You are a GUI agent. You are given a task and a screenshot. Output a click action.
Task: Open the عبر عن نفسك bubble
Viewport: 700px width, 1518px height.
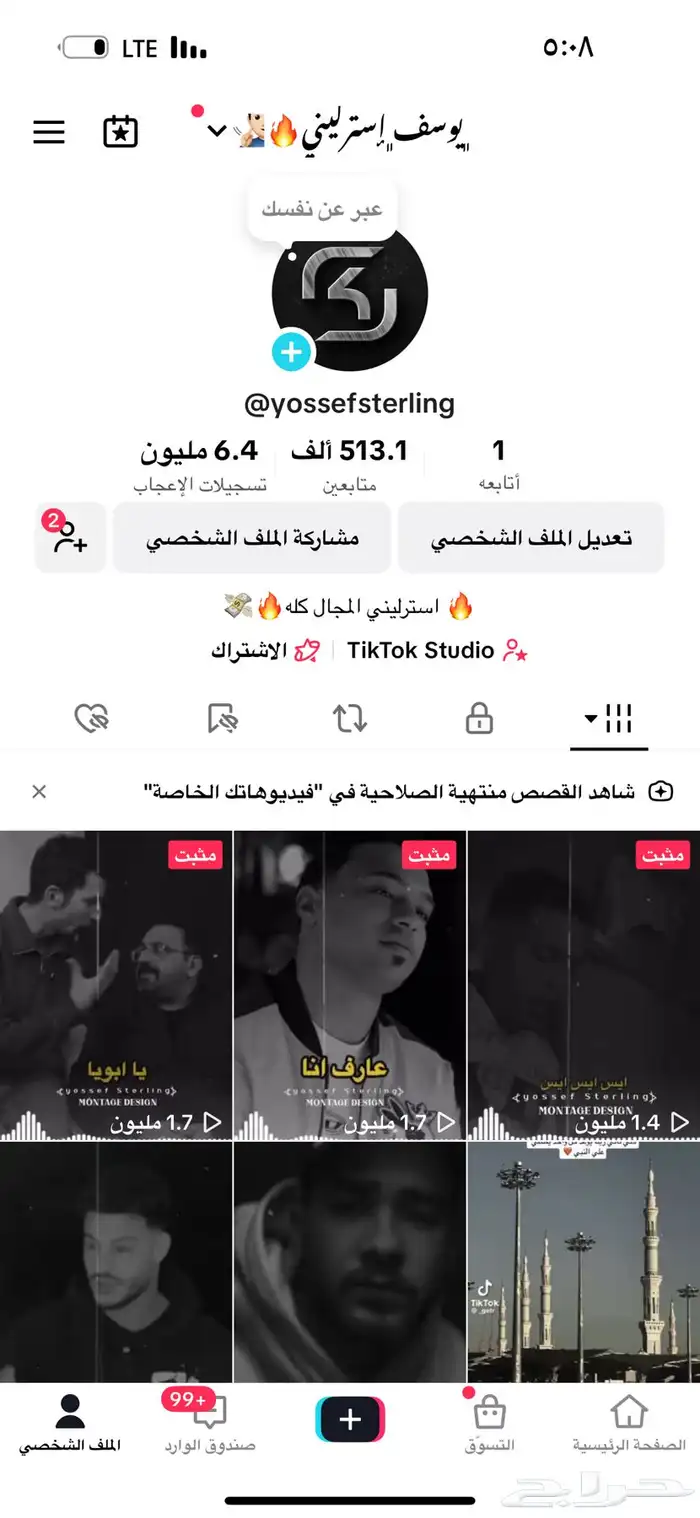[322, 210]
